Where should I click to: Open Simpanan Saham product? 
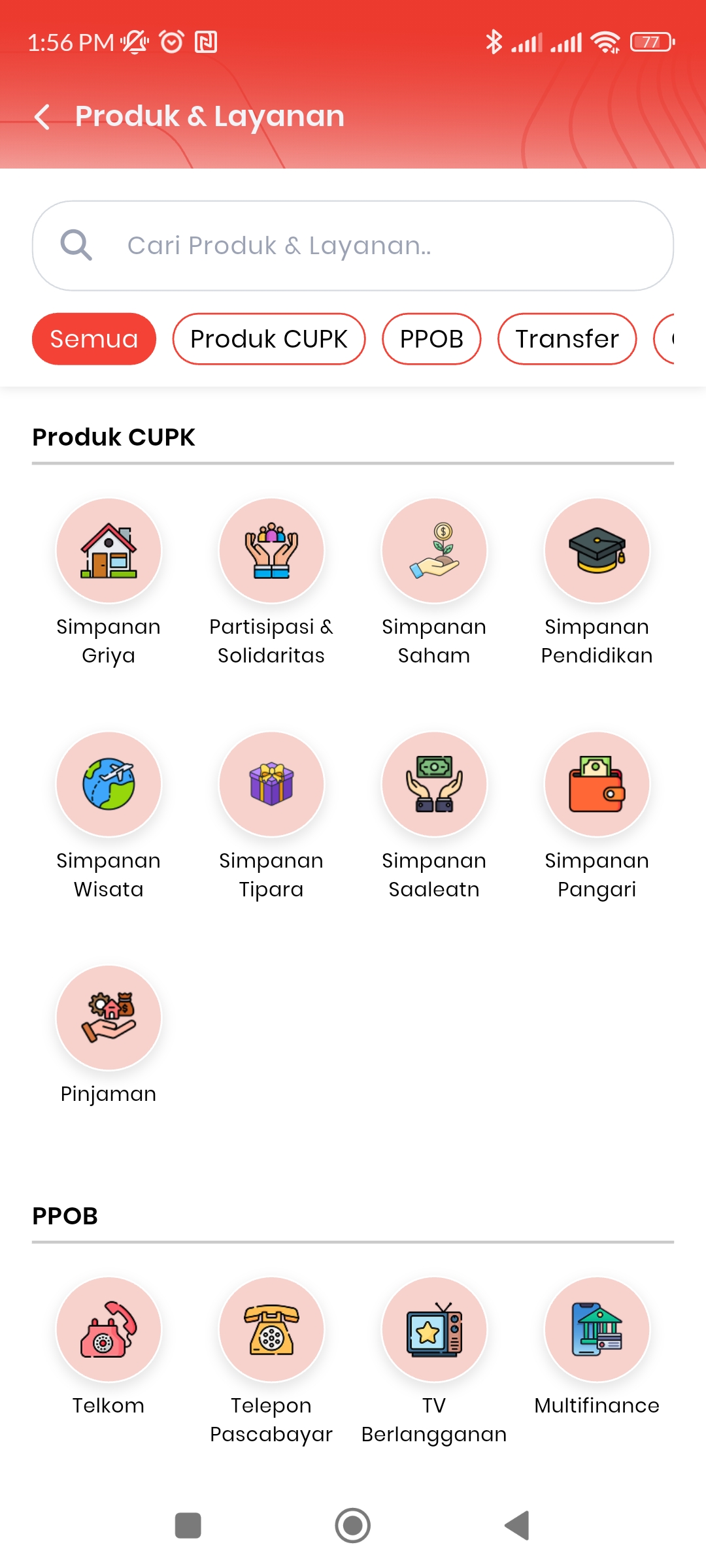[434, 581]
